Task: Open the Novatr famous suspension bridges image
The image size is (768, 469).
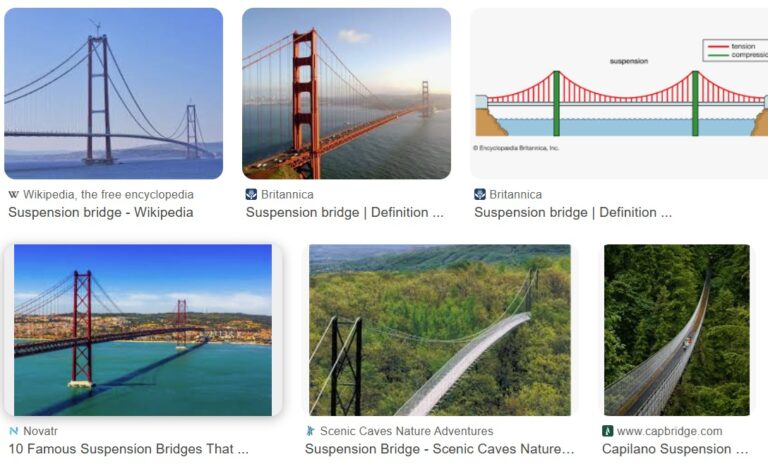Action: click(x=142, y=329)
